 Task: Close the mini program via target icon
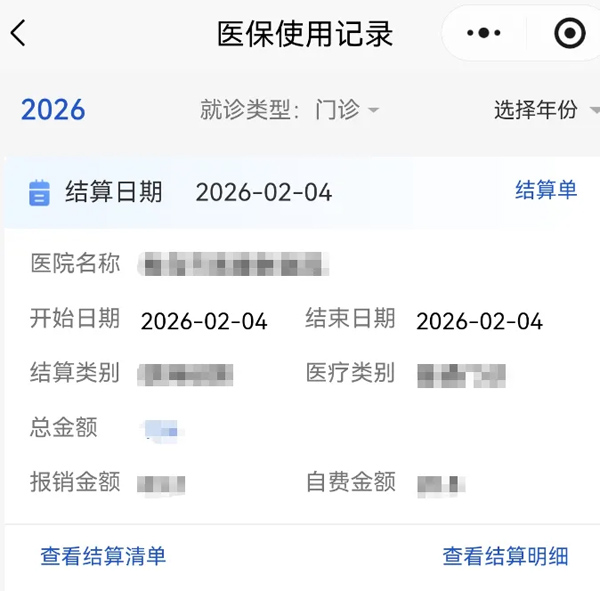(x=569, y=33)
